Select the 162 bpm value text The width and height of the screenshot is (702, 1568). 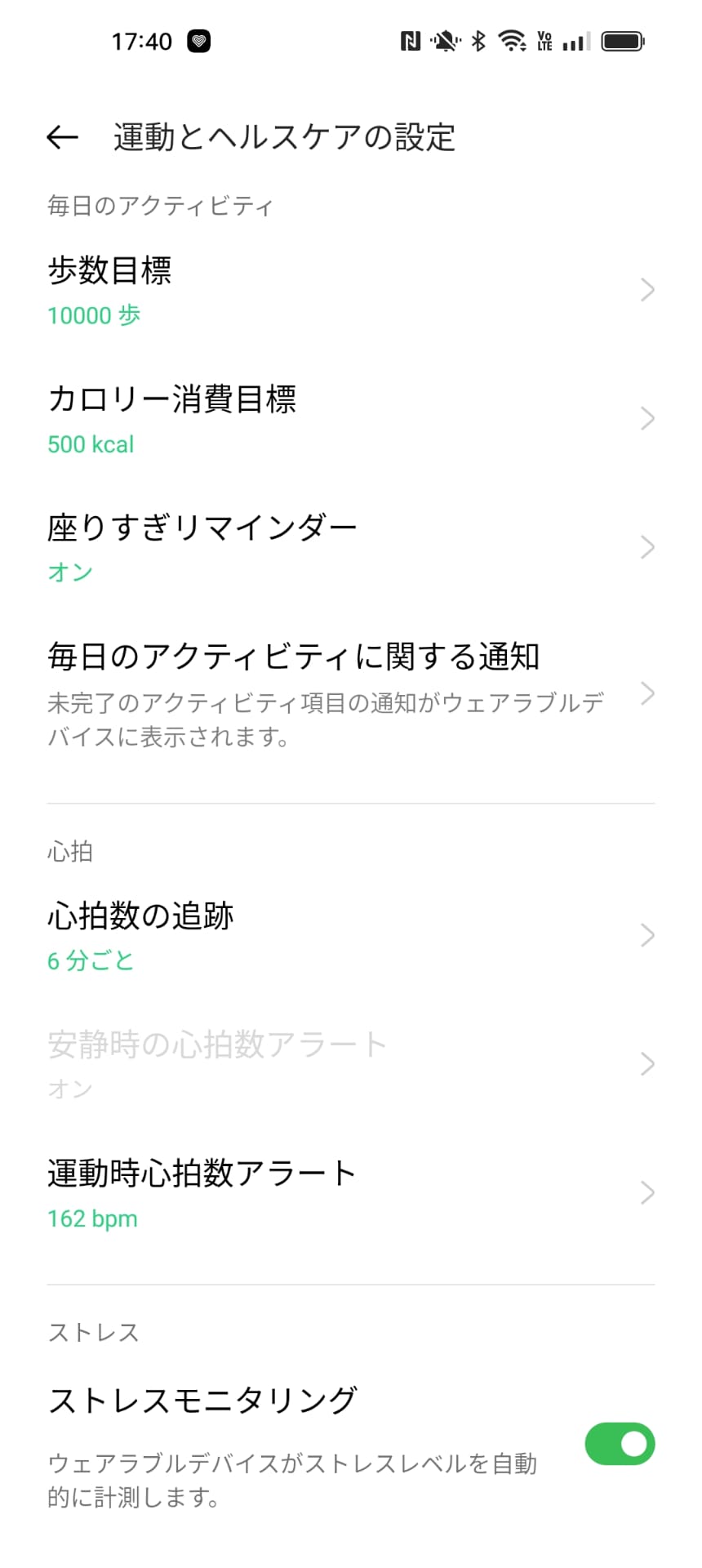(91, 1218)
